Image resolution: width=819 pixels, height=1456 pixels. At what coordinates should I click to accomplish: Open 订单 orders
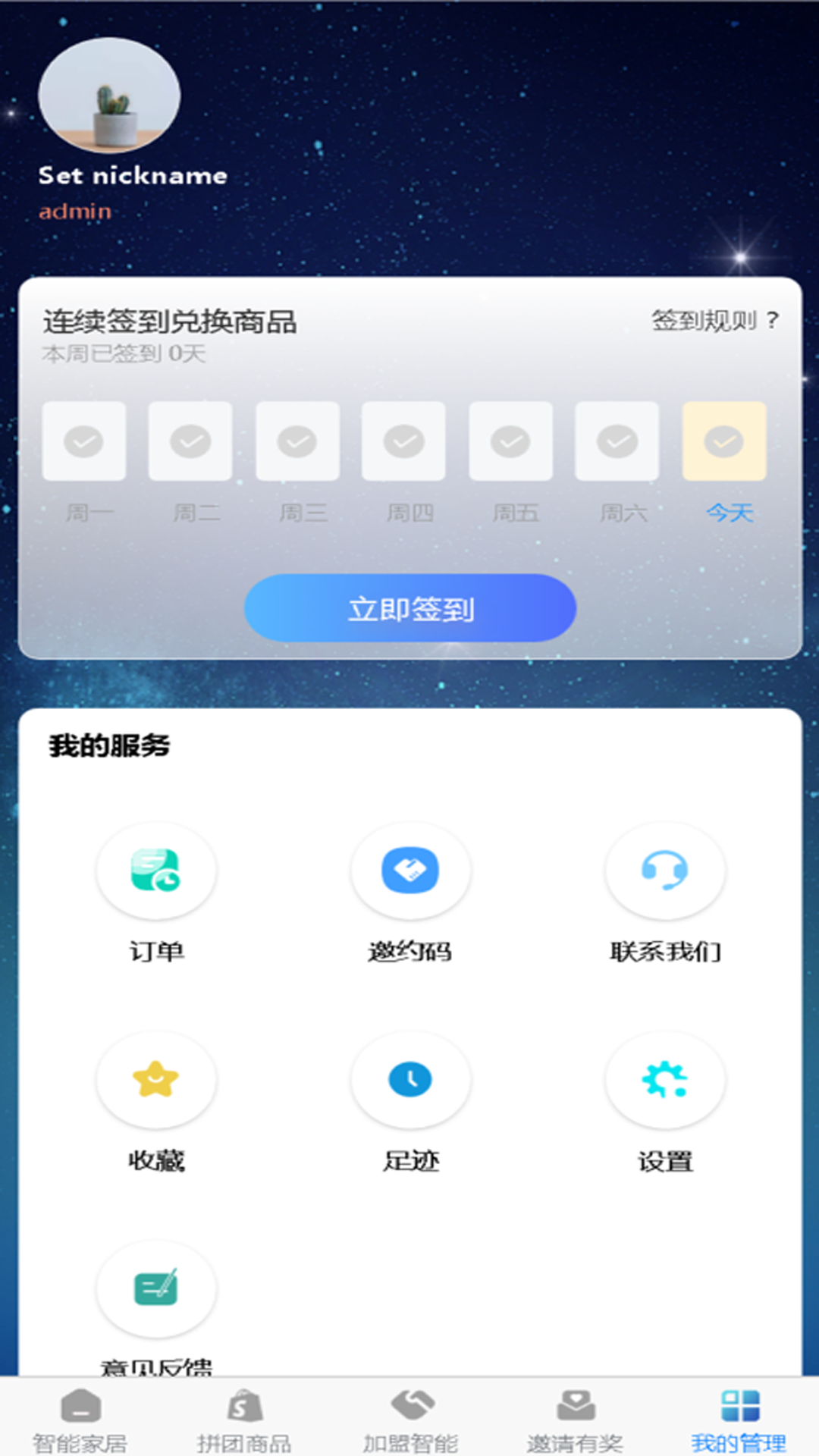click(x=156, y=872)
